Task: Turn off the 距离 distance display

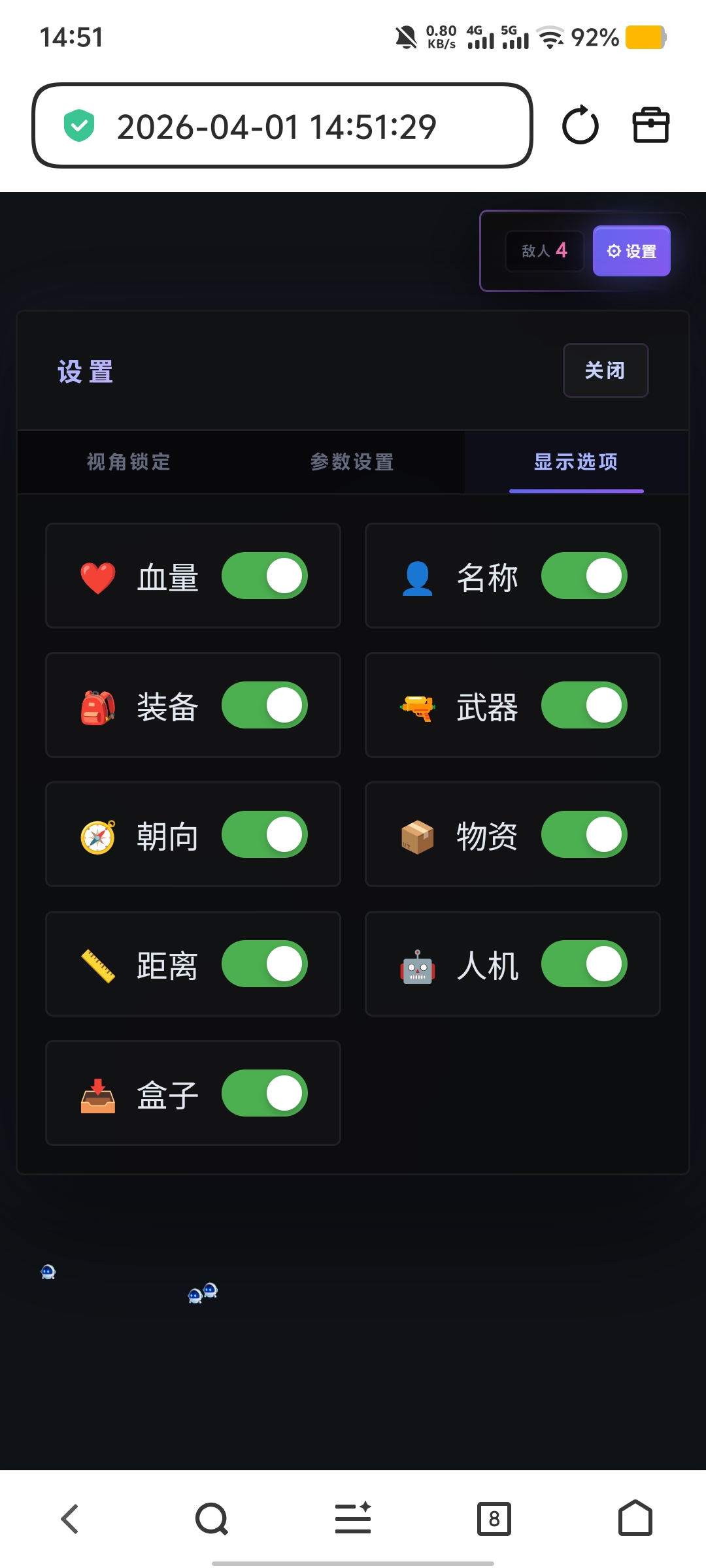Action: (265, 964)
